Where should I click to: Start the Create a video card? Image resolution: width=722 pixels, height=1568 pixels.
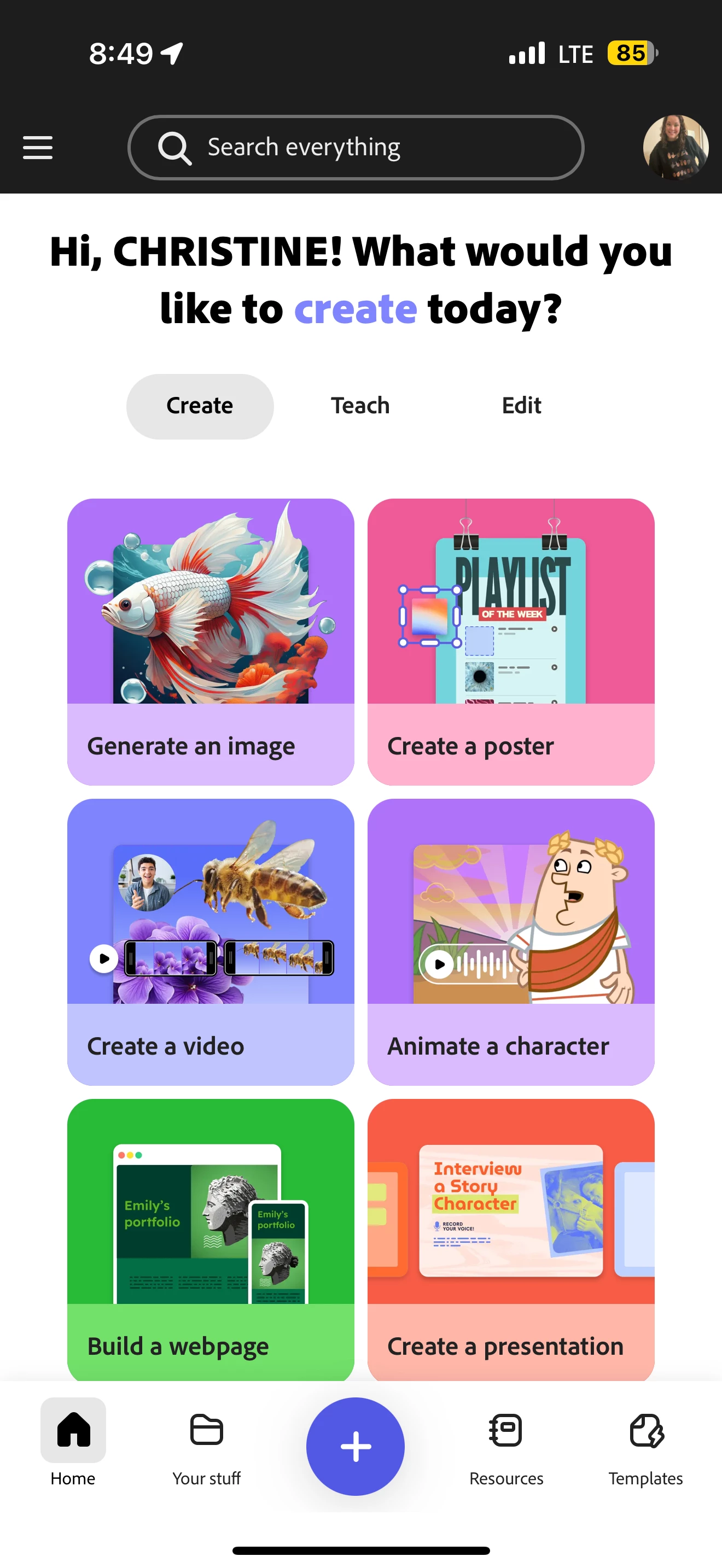[x=211, y=941]
